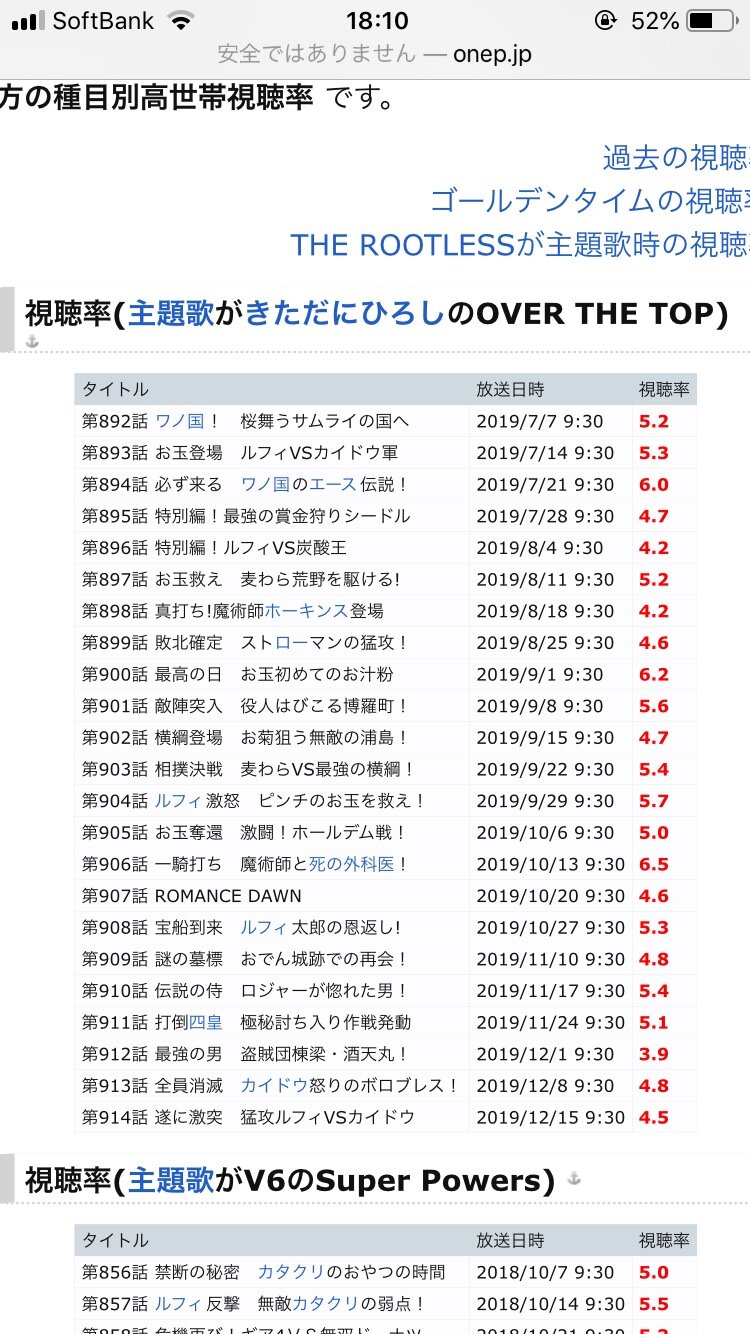
Task: Tap the anchor icon beside Super Powers heading
Action: tap(574, 1179)
